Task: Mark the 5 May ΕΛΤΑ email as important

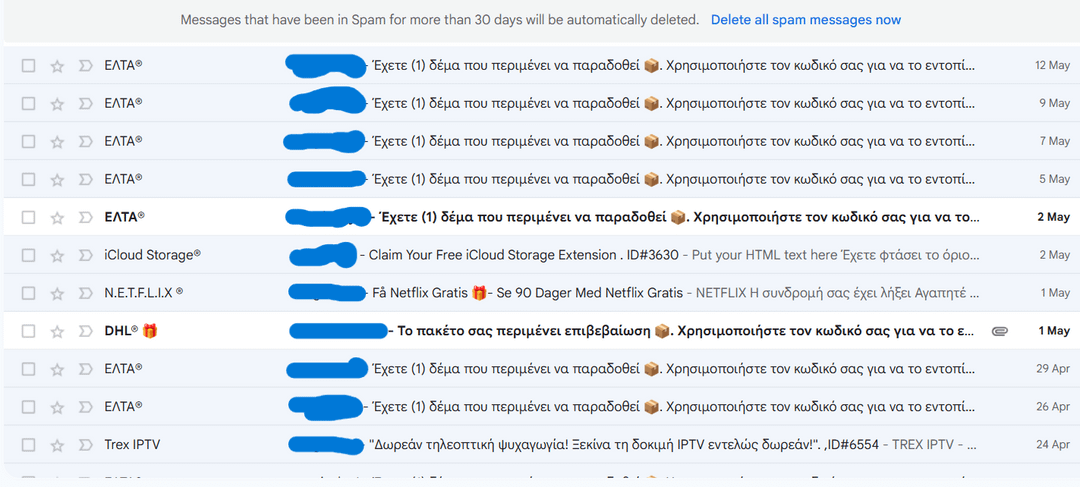Action: (x=84, y=180)
